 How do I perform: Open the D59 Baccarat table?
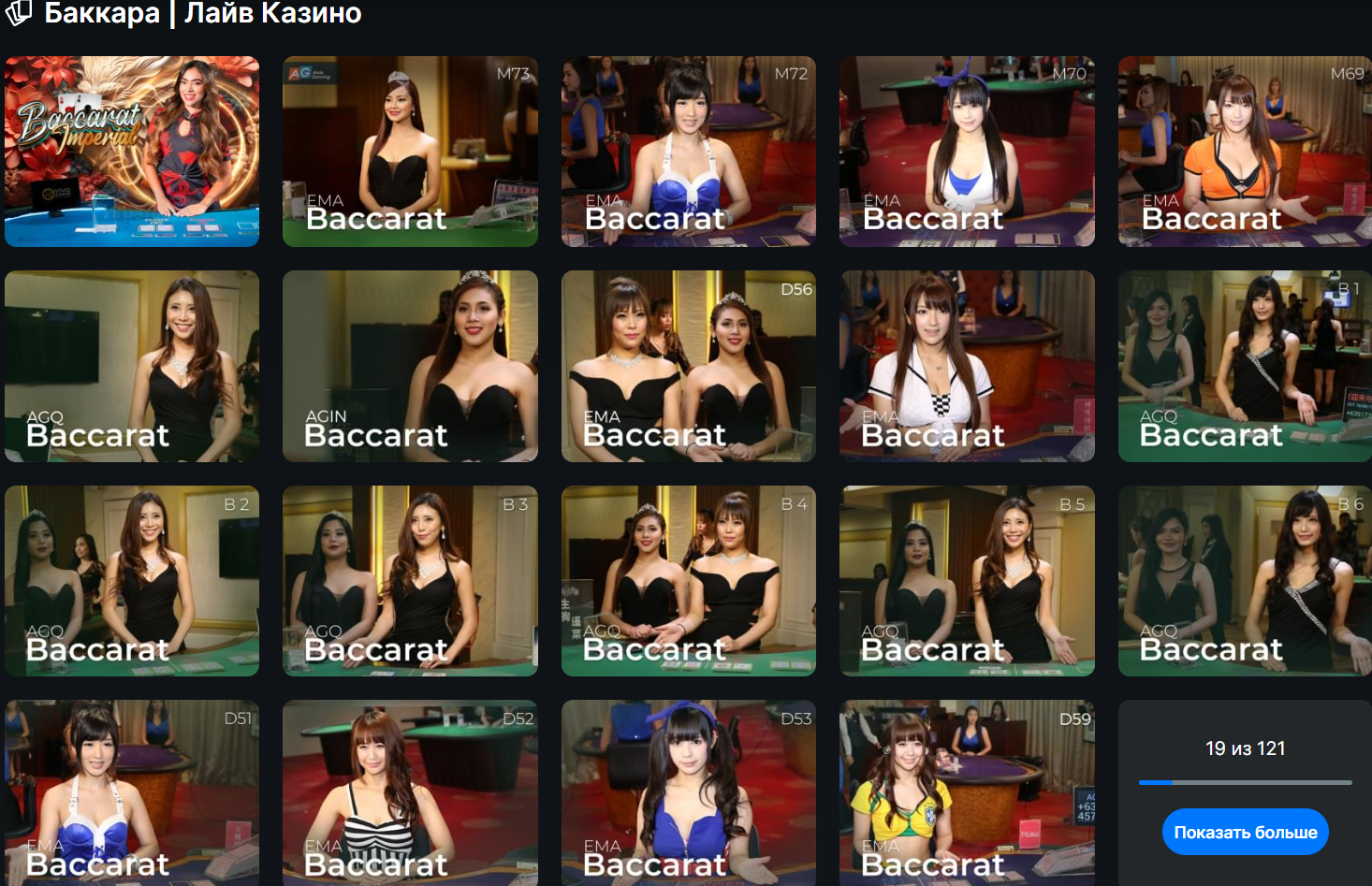click(x=967, y=792)
